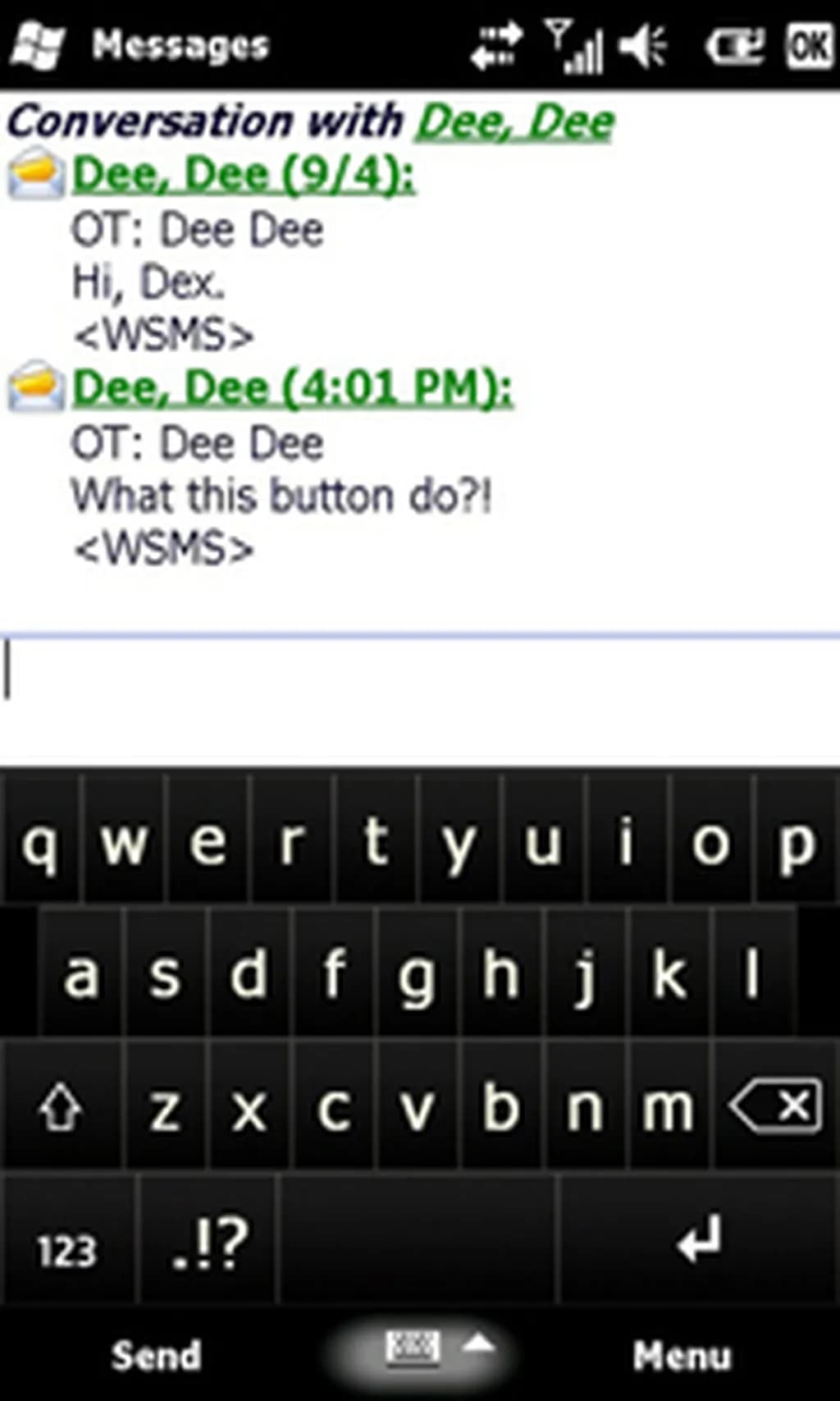Viewport: 840px width, 1401px height.
Task: Open the Dee, Dee (9/4) message link
Action: [x=244, y=175]
